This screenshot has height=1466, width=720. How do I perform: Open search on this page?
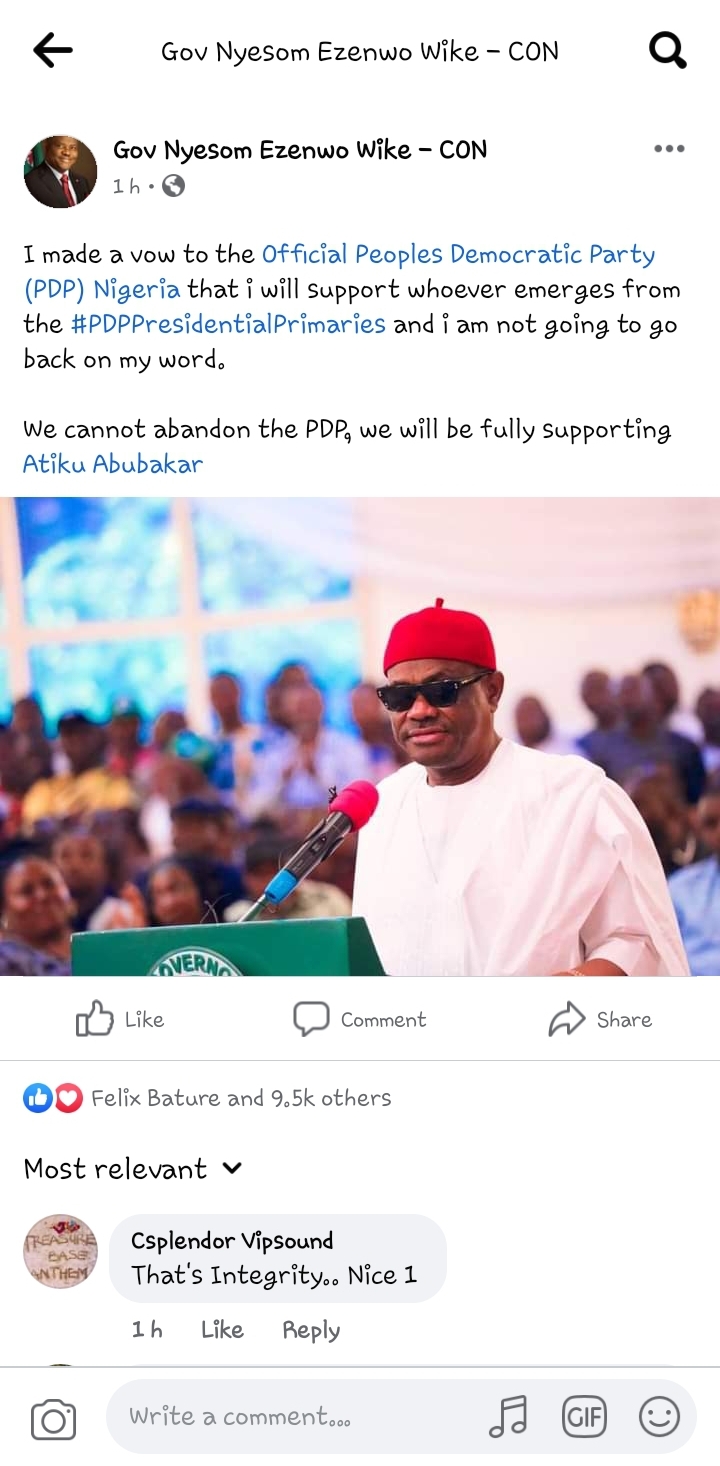click(x=667, y=49)
